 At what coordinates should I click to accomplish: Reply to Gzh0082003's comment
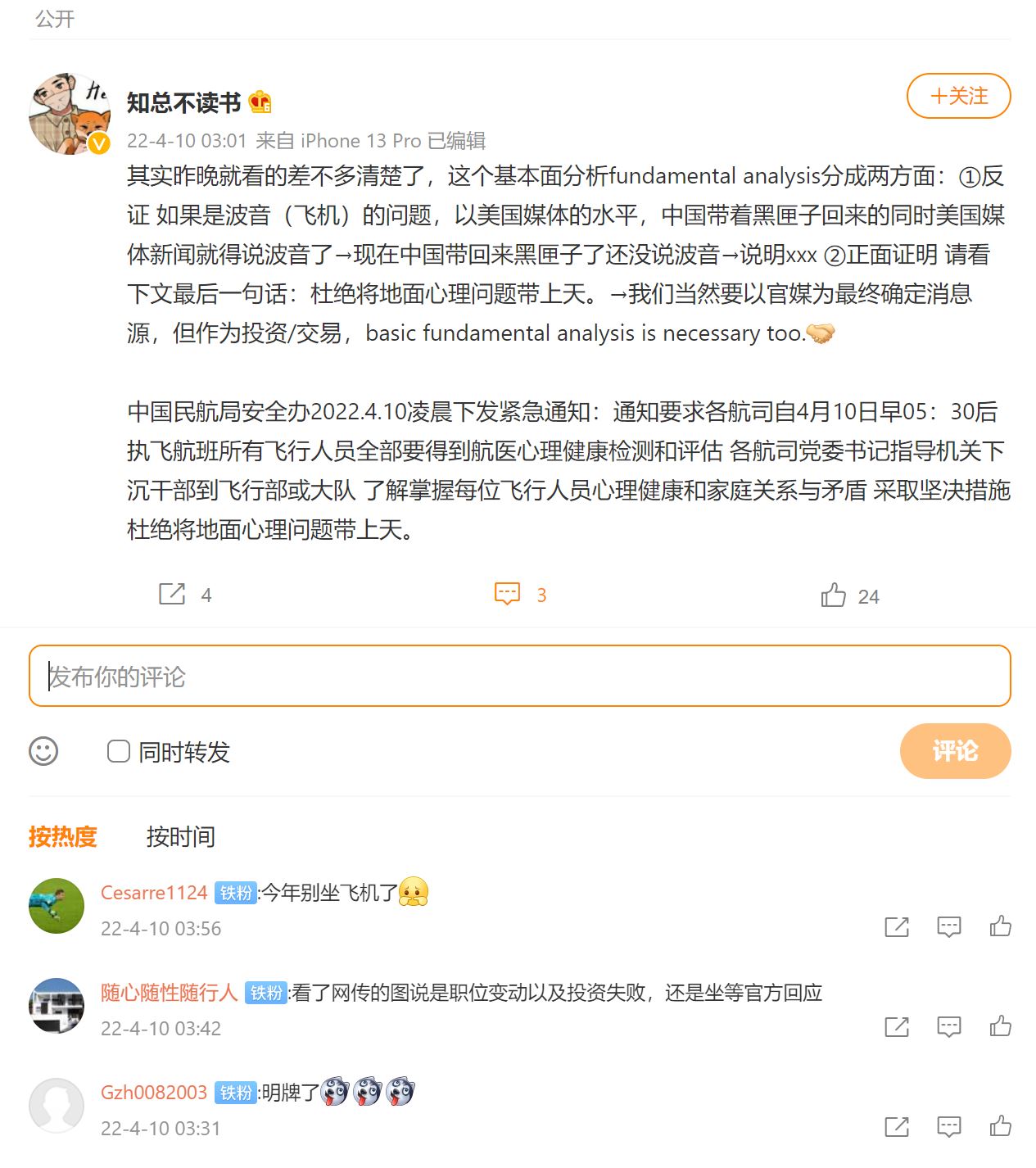[x=948, y=1126]
